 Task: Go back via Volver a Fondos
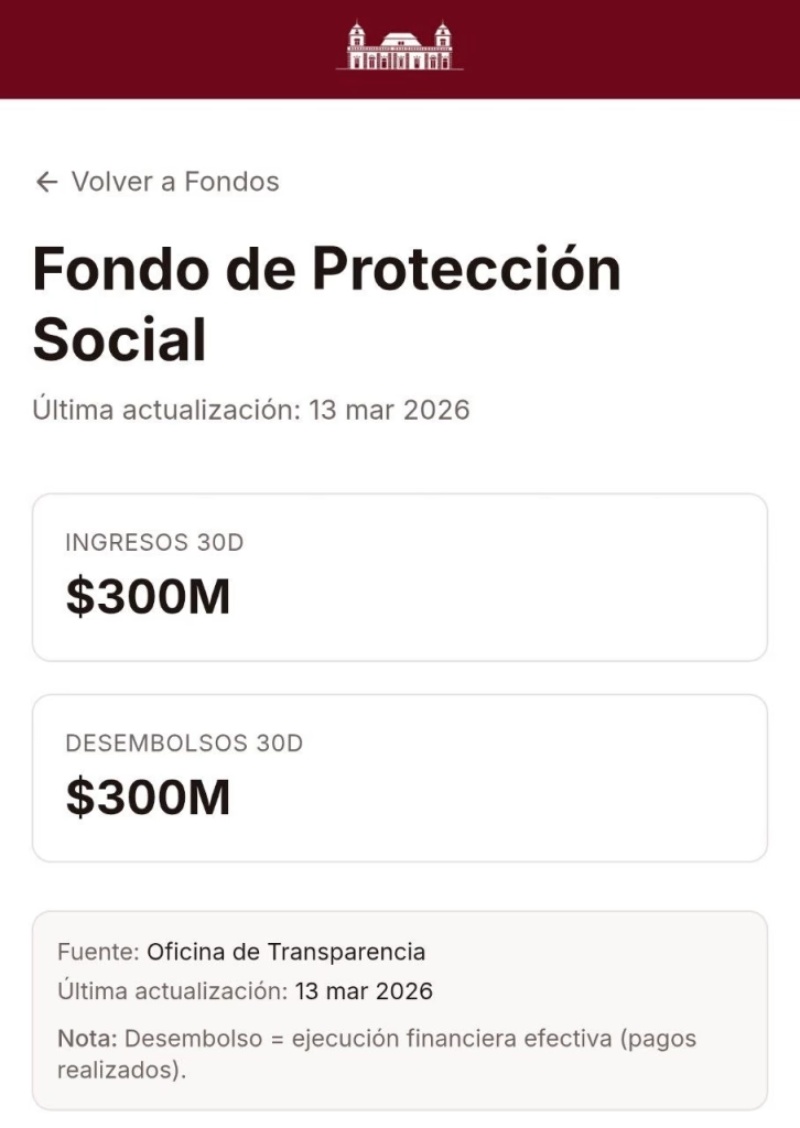157,182
